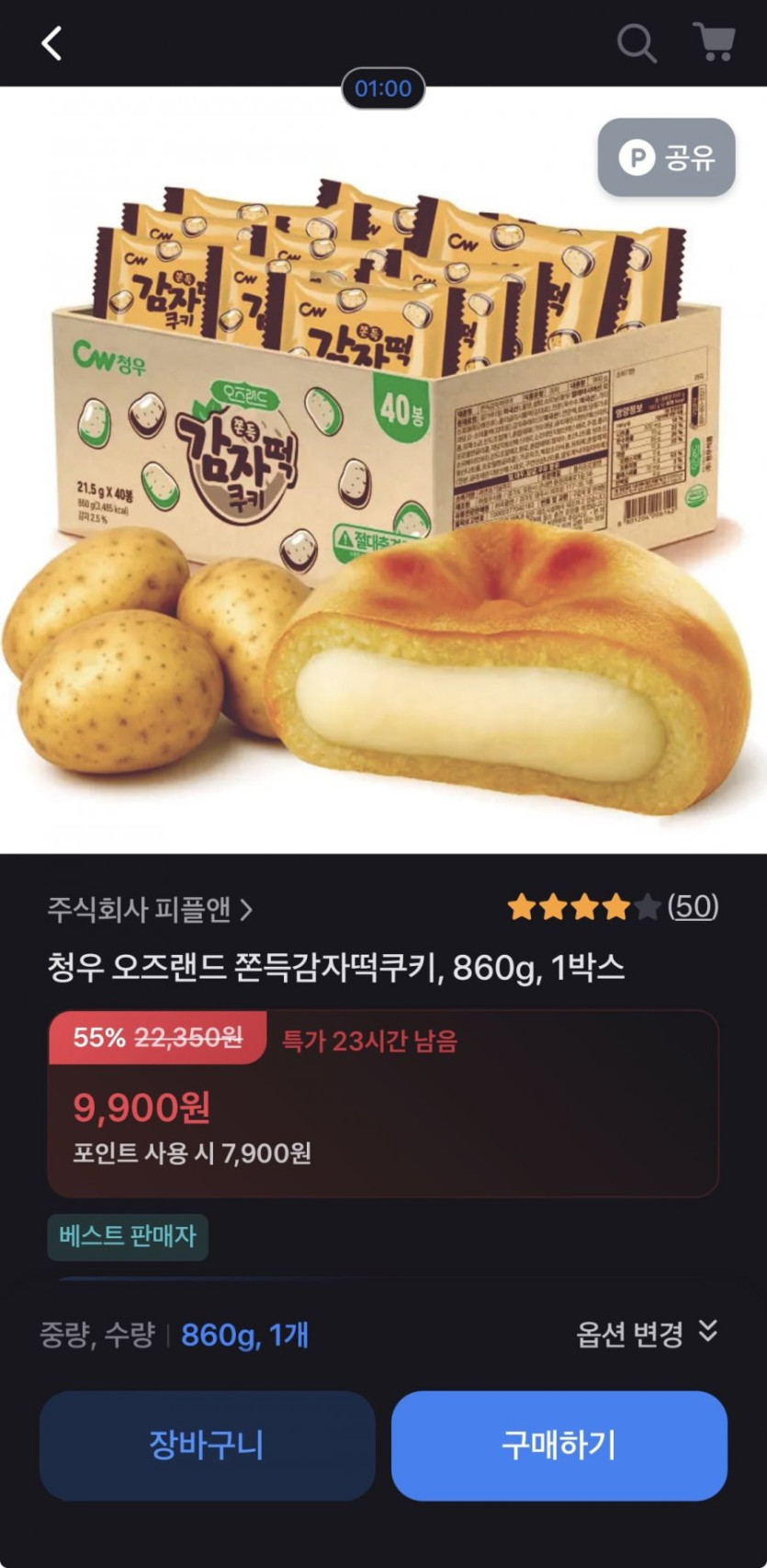Open search from the magnifier icon
This screenshot has width=767, height=1568.
(636, 42)
